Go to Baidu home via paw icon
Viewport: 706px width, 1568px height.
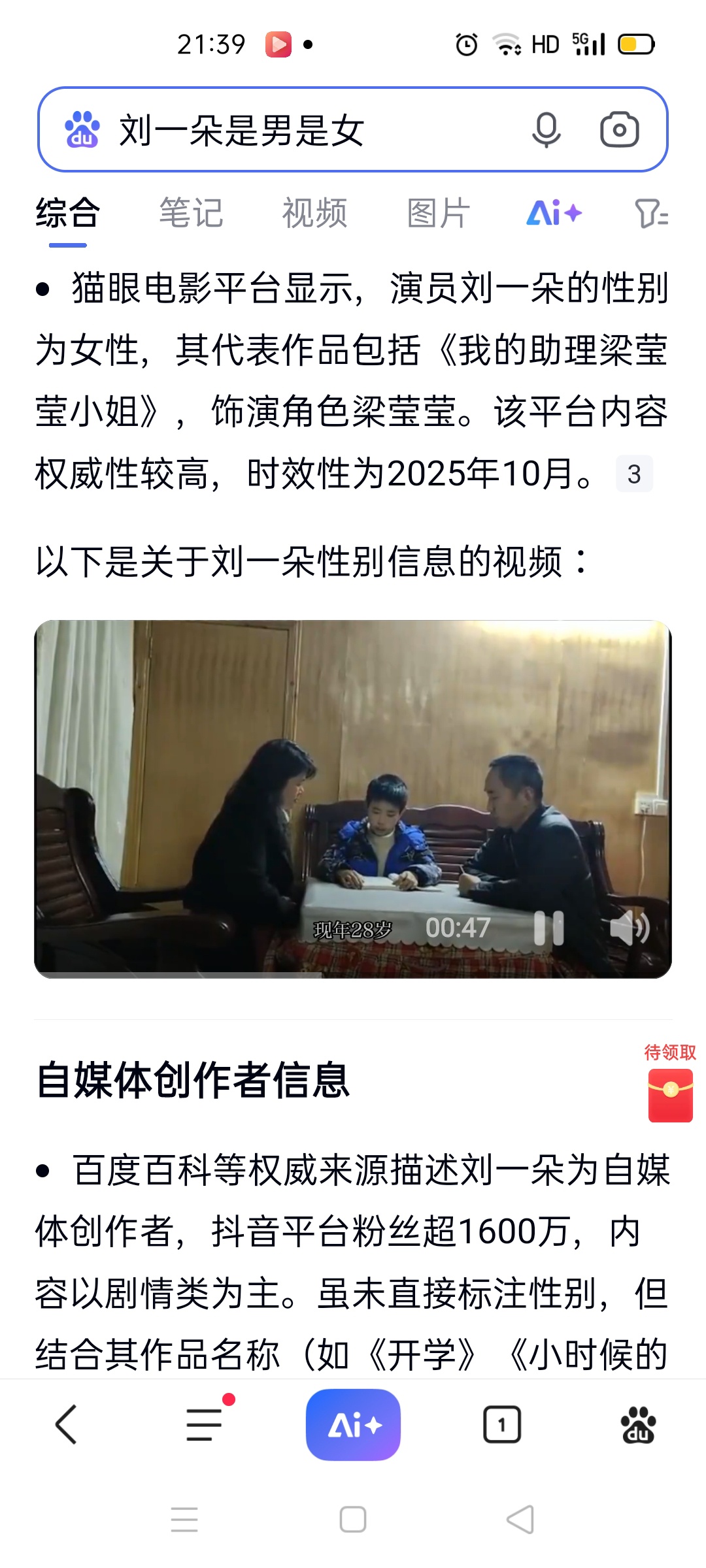638,1424
